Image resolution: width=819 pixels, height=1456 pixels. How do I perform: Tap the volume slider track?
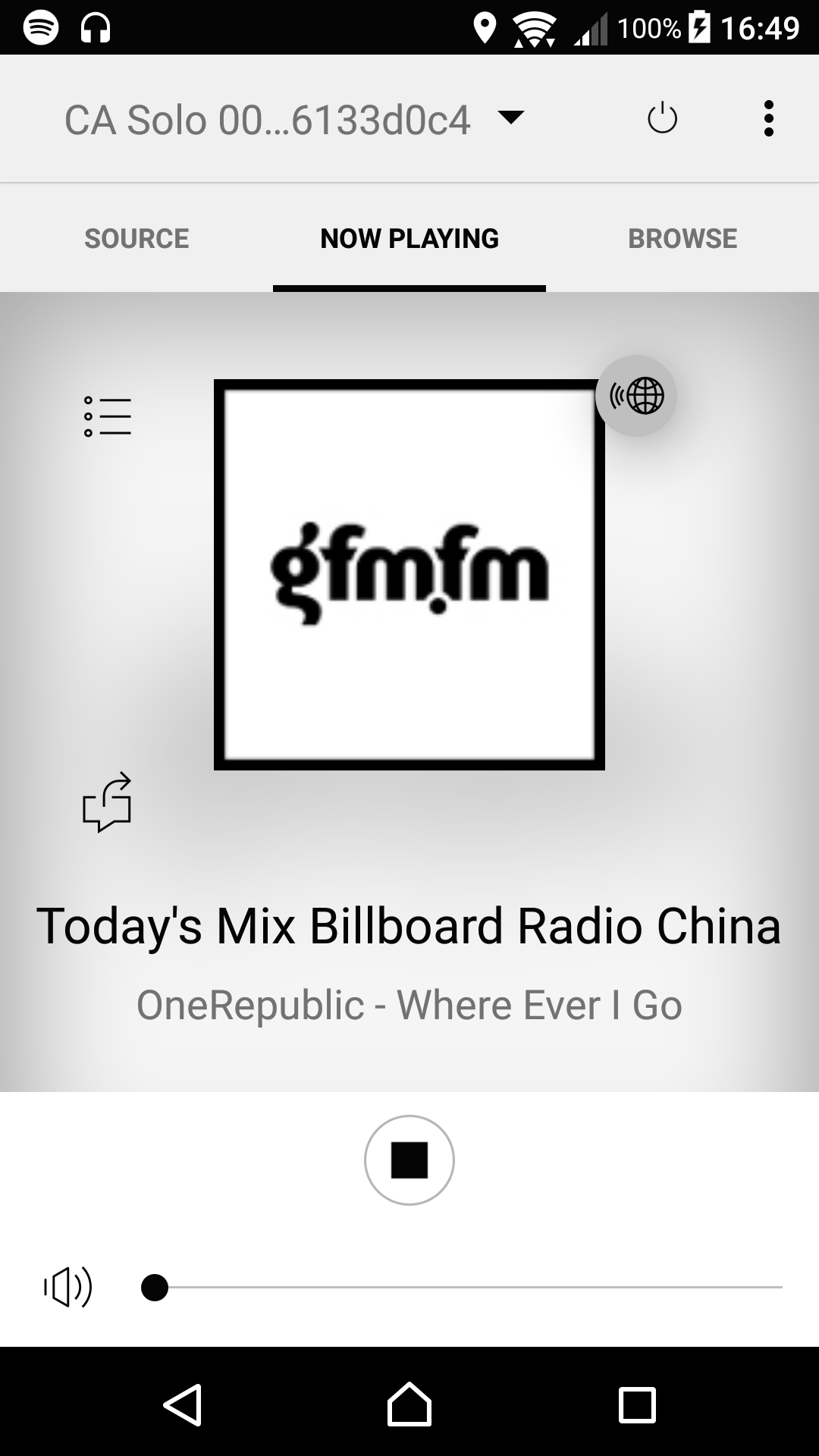click(462, 1287)
